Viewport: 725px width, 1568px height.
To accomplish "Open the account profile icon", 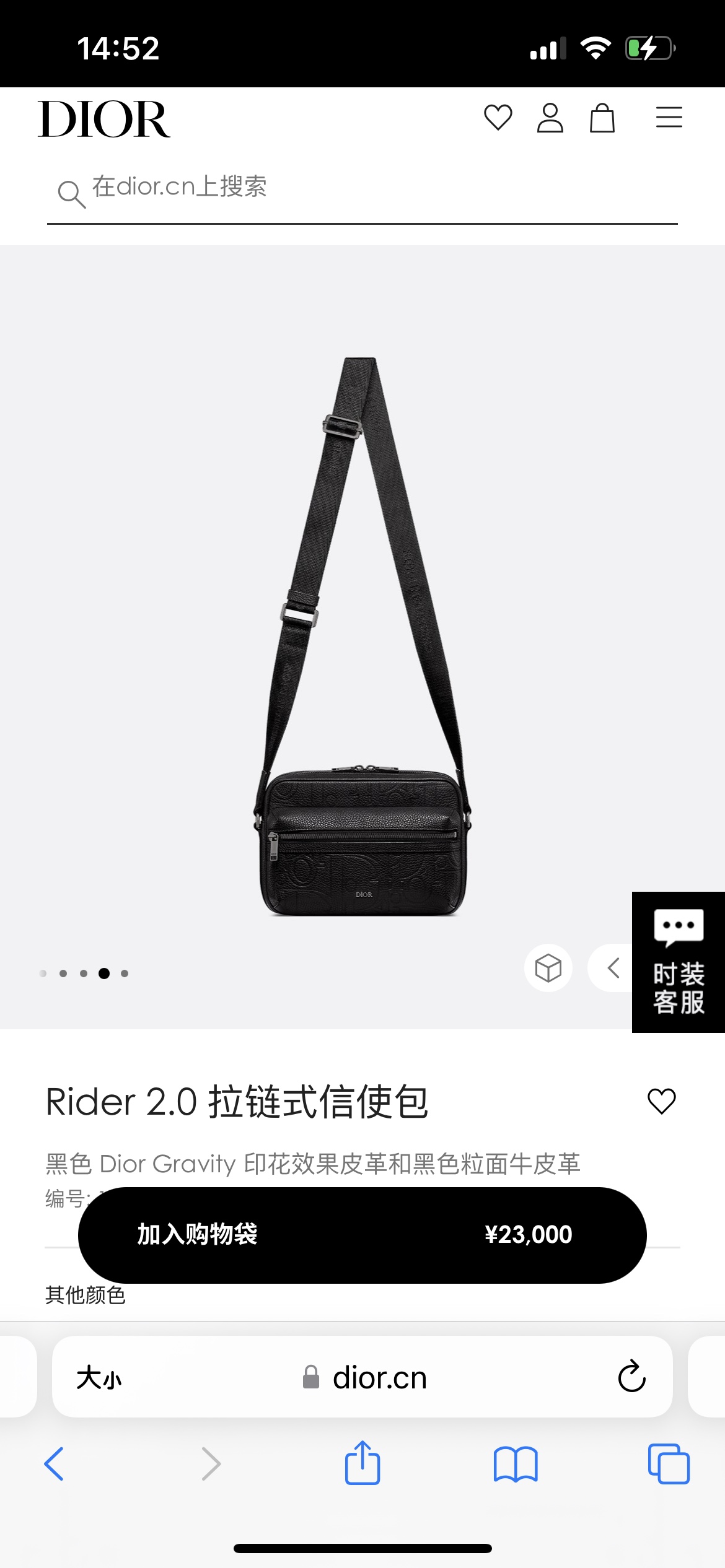I will 550,118.
